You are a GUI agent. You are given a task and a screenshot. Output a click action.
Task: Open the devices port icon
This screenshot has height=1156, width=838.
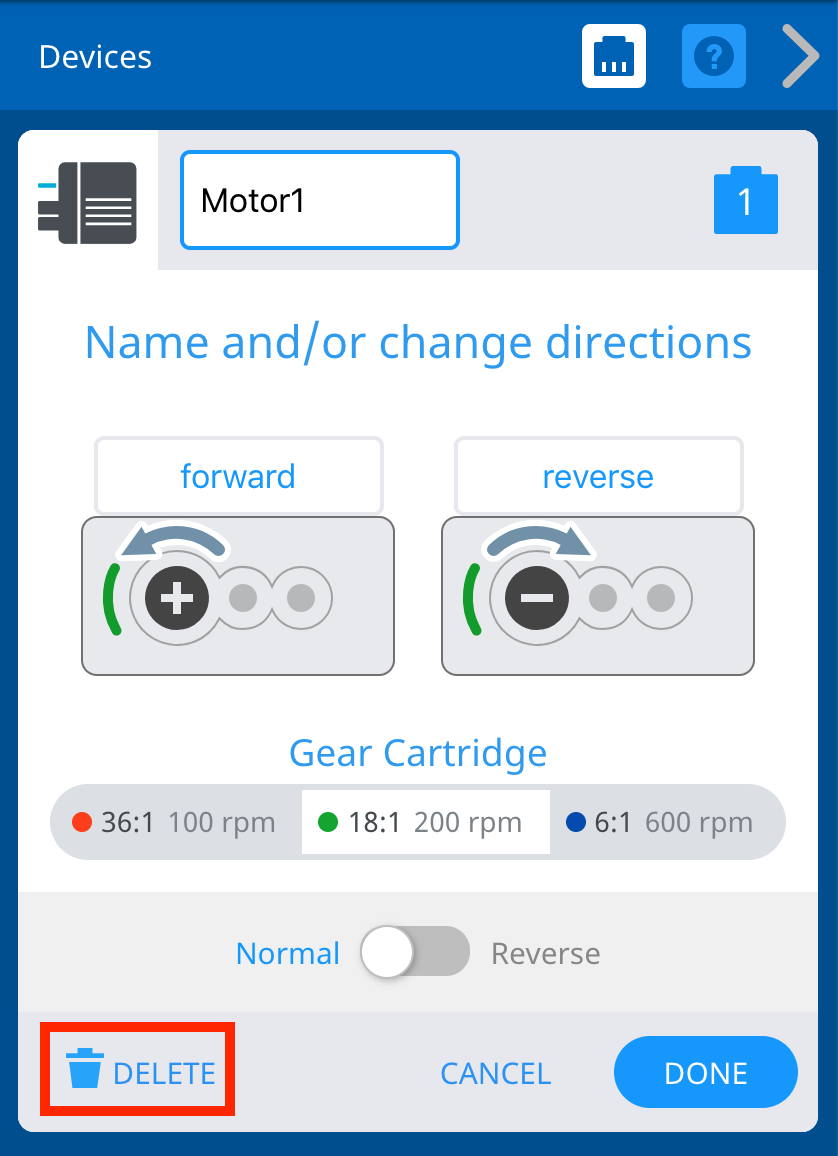(614, 56)
